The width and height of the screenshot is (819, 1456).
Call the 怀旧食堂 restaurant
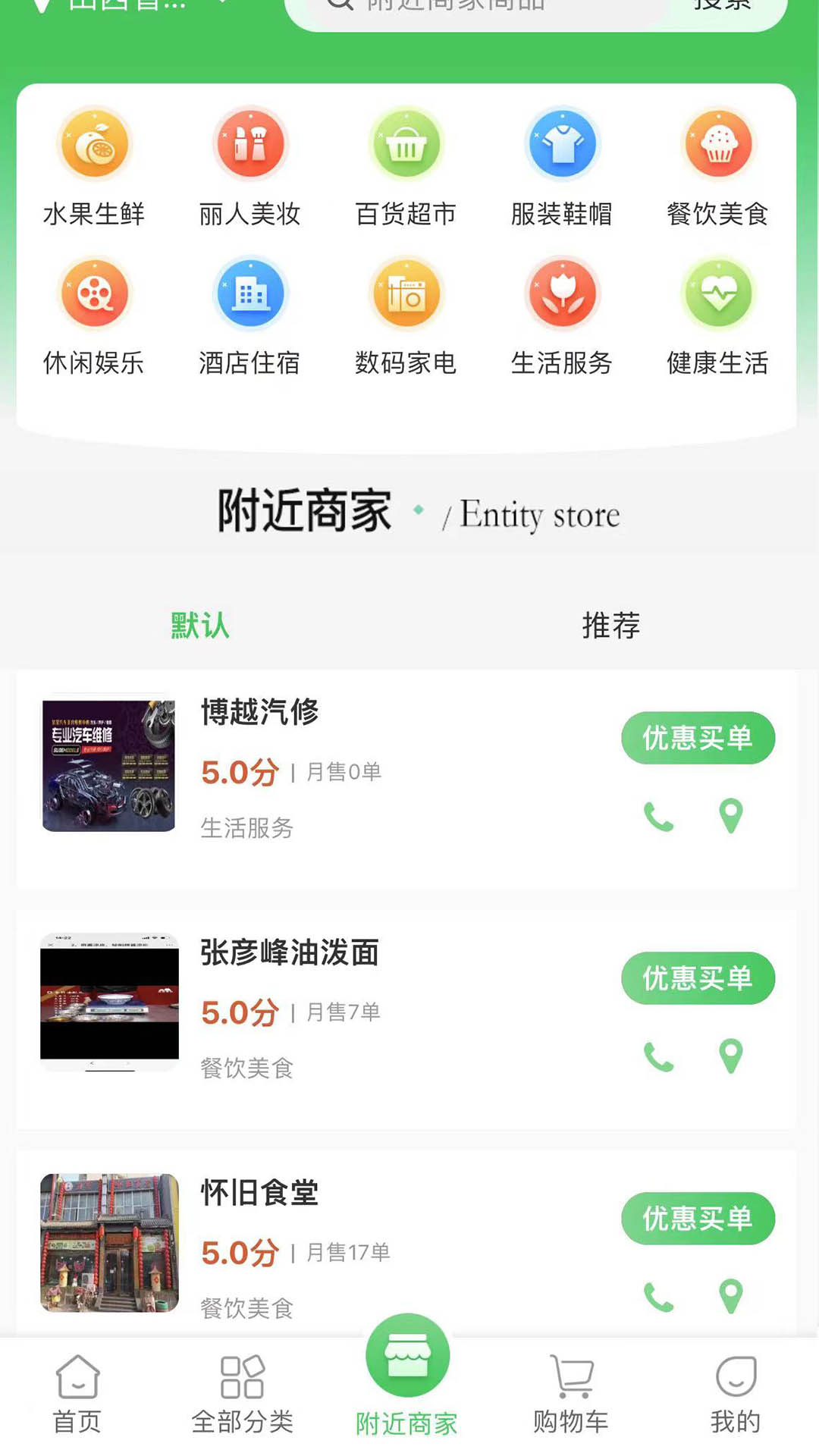tap(658, 1297)
